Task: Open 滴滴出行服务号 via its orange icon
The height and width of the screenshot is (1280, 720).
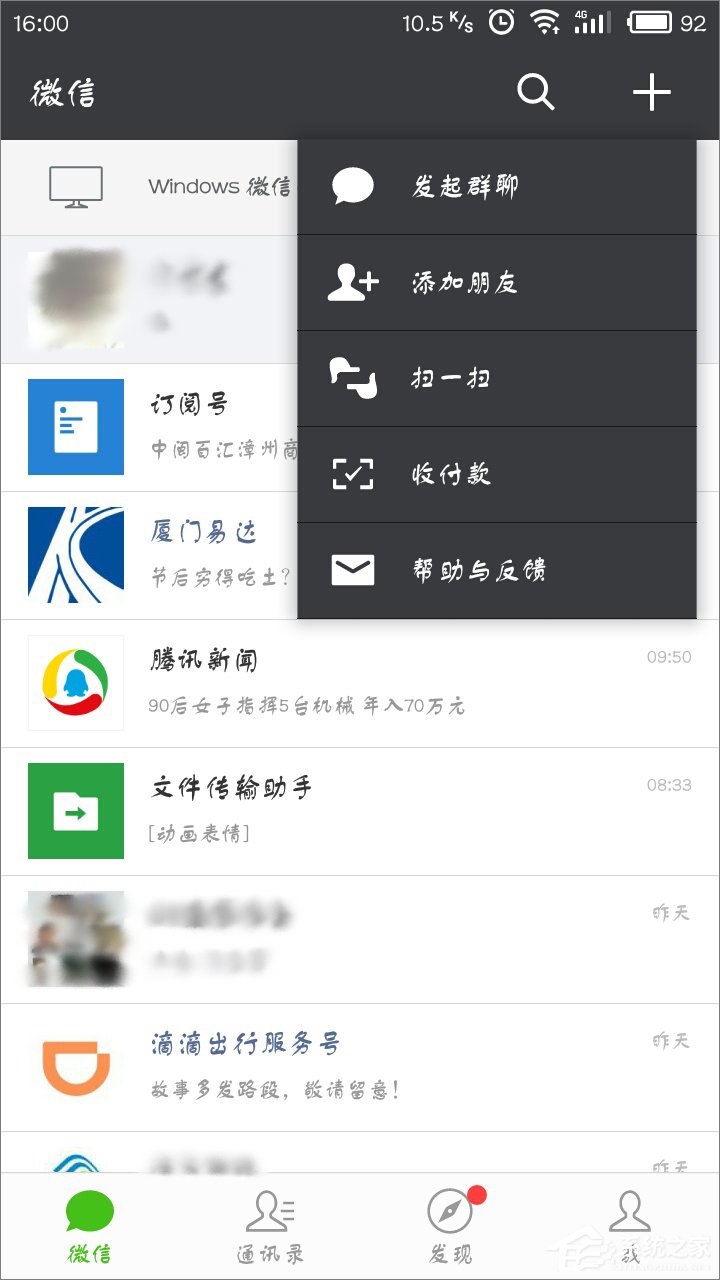Action: coord(75,1066)
